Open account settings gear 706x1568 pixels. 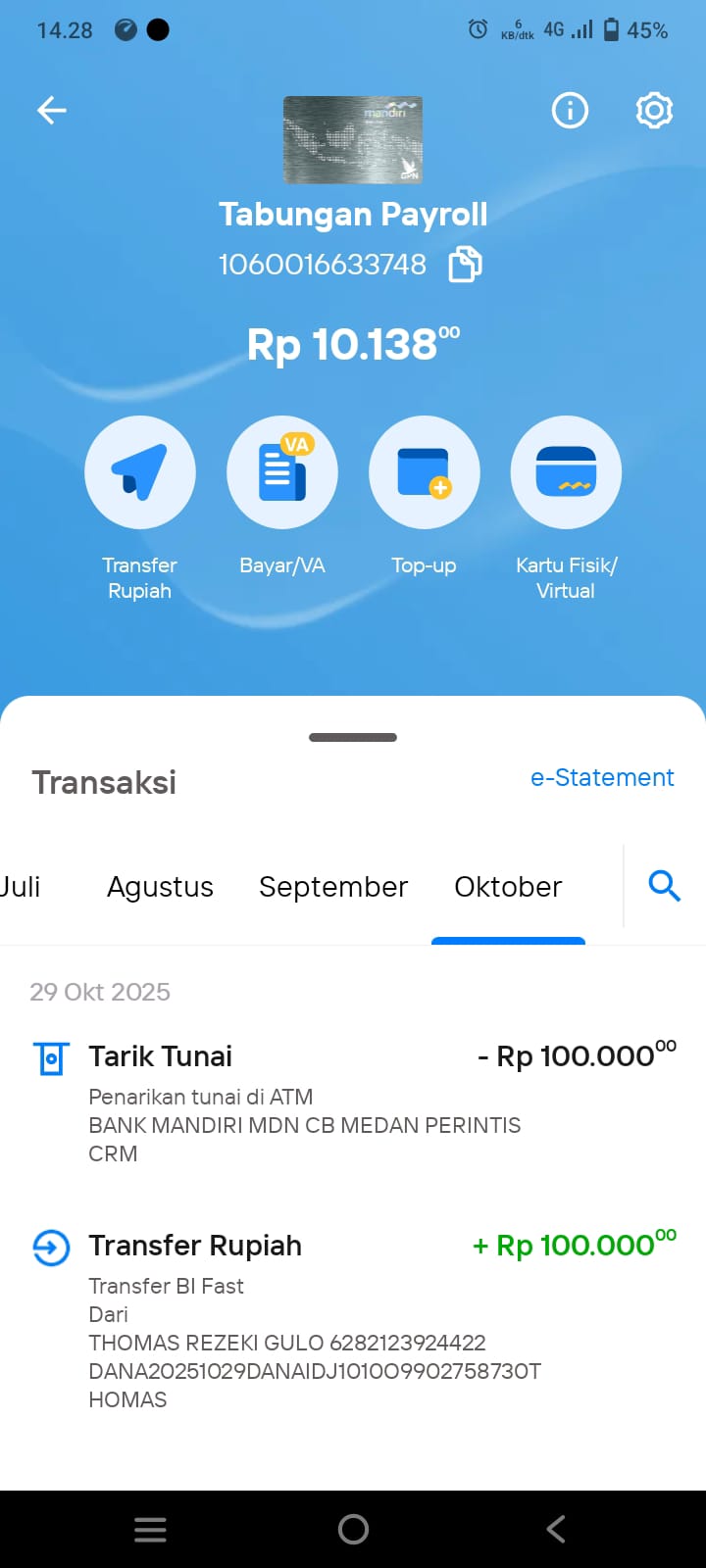click(654, 111)
